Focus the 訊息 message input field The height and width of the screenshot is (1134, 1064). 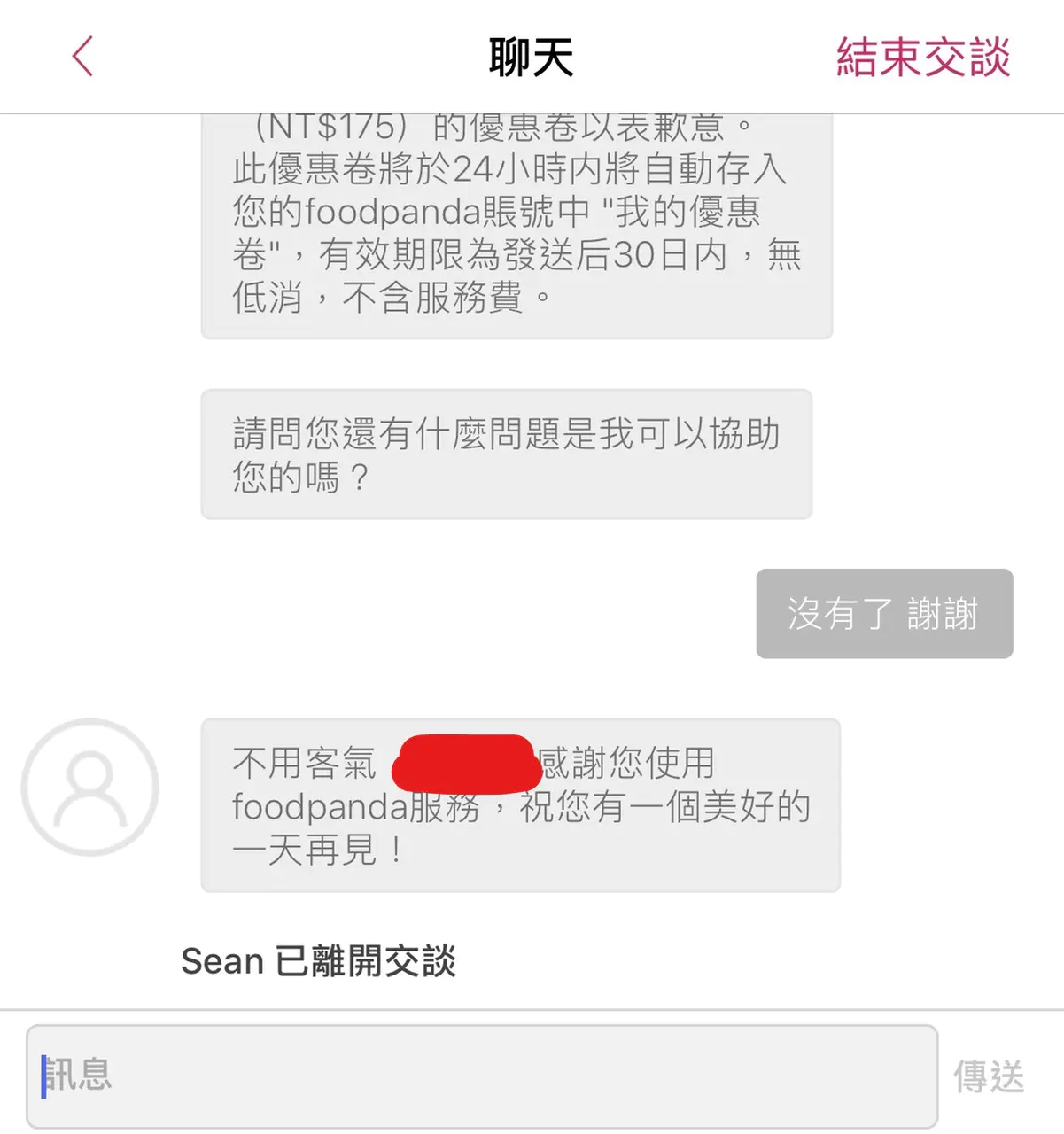point(481,1076)
